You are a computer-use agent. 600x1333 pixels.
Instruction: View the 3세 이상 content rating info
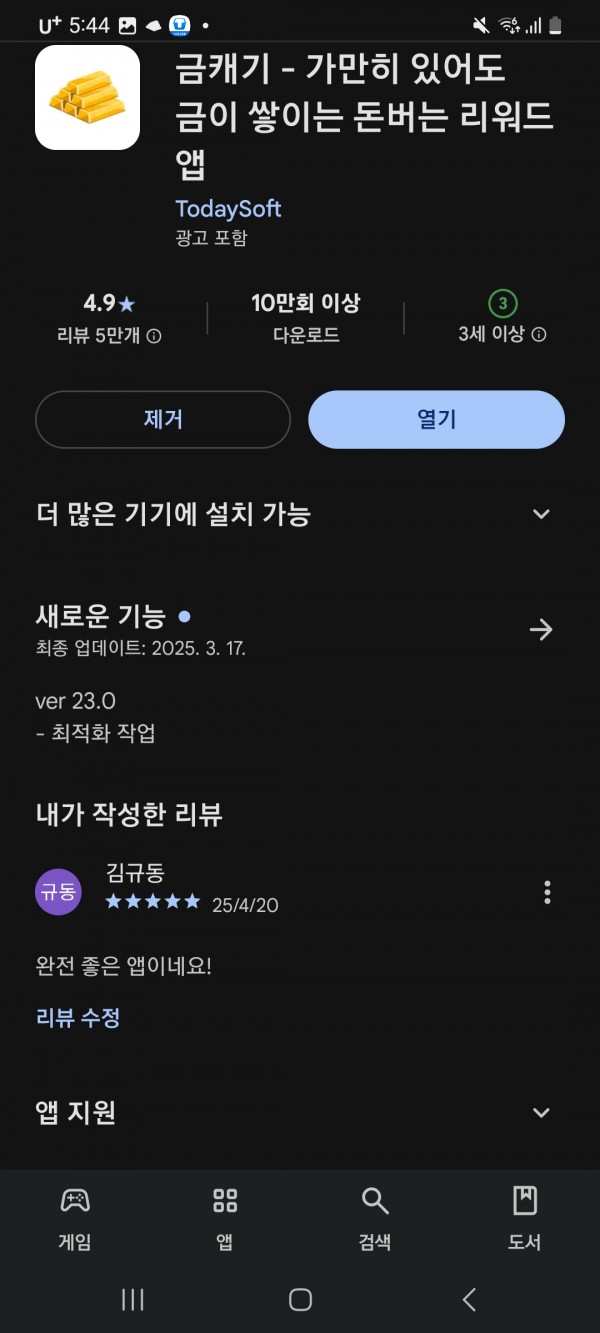[x=539, y=335]
